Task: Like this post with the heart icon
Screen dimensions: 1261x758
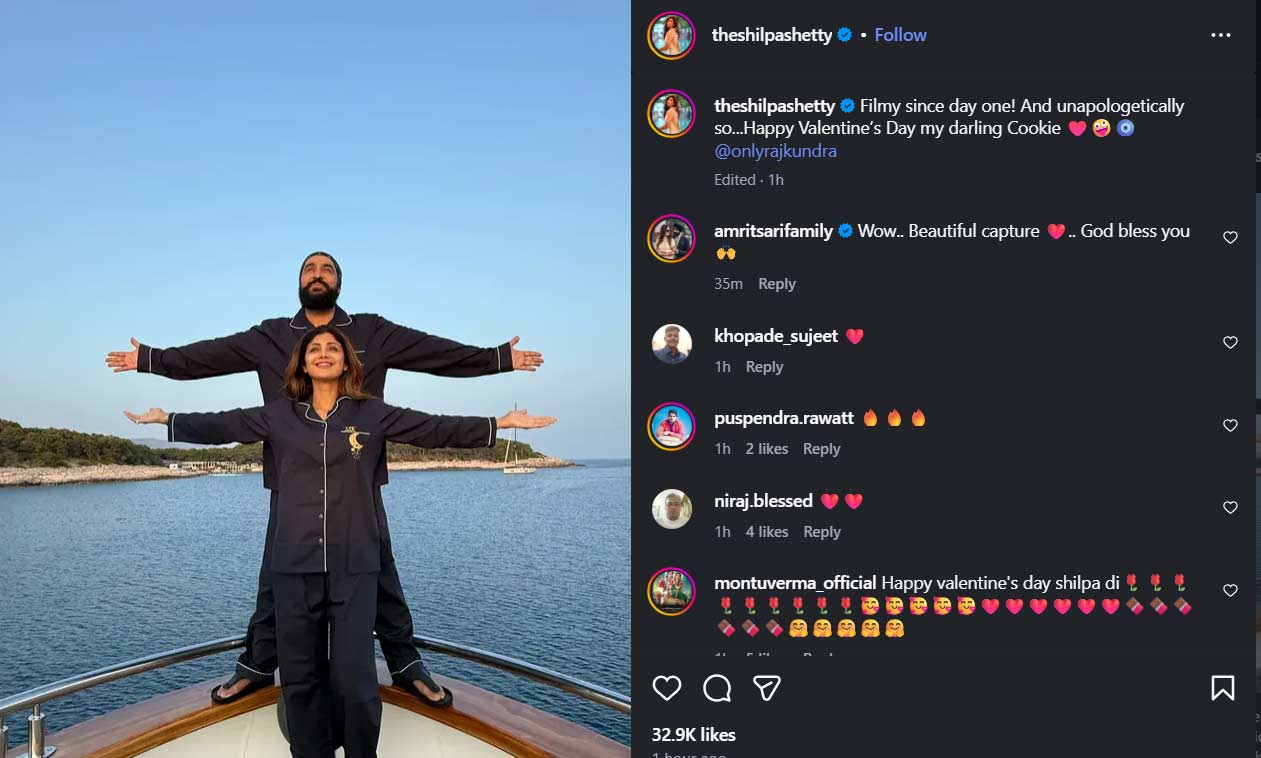Action: click(667, 688)
